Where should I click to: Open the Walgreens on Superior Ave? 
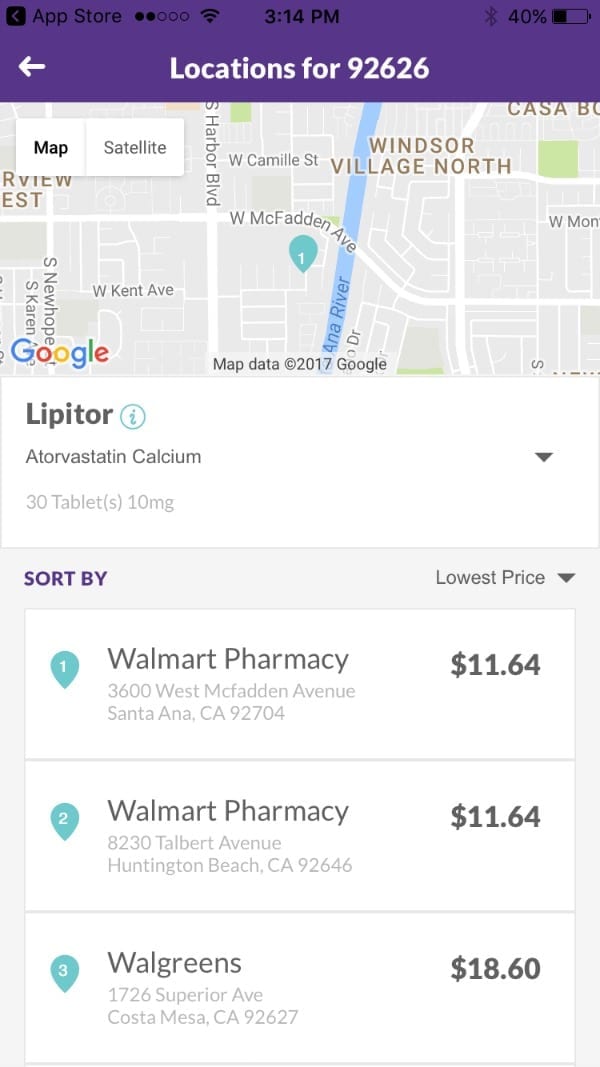(x=300, y=988)
